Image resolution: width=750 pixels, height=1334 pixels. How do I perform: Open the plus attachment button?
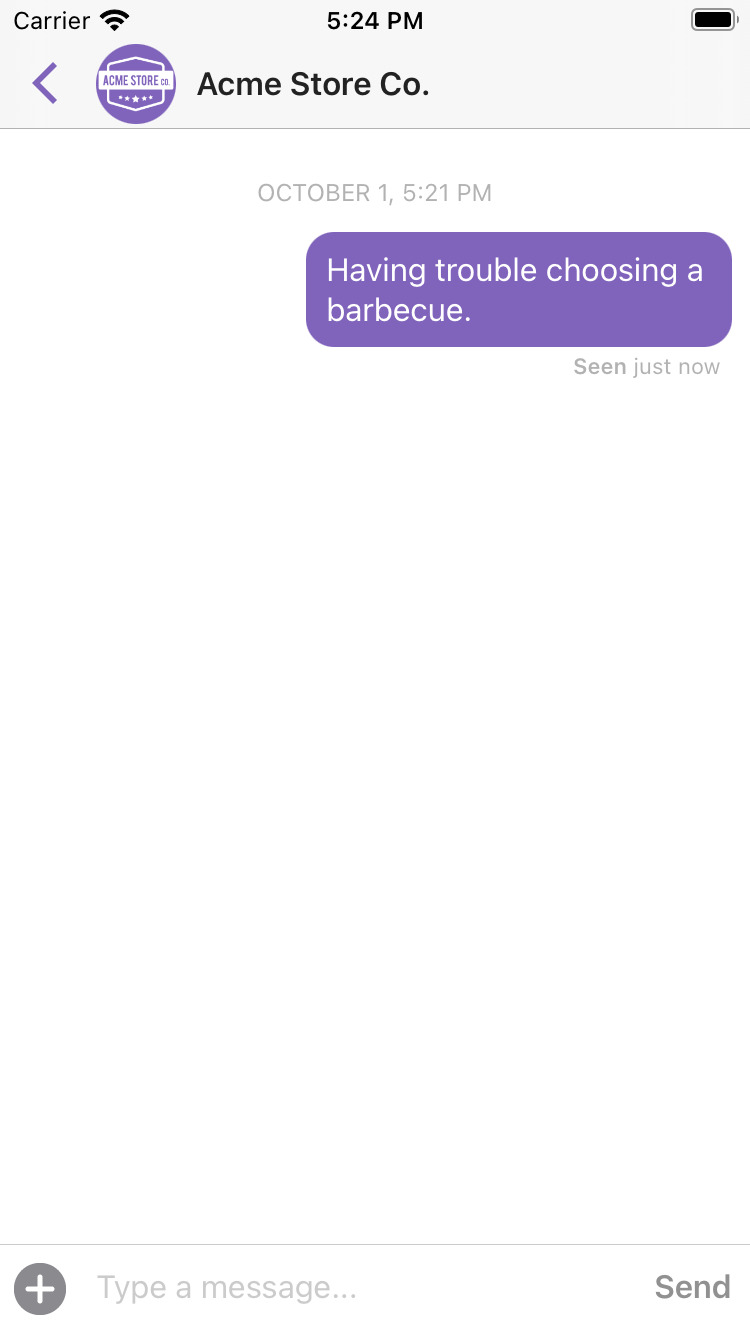(x=40, y=1288)
